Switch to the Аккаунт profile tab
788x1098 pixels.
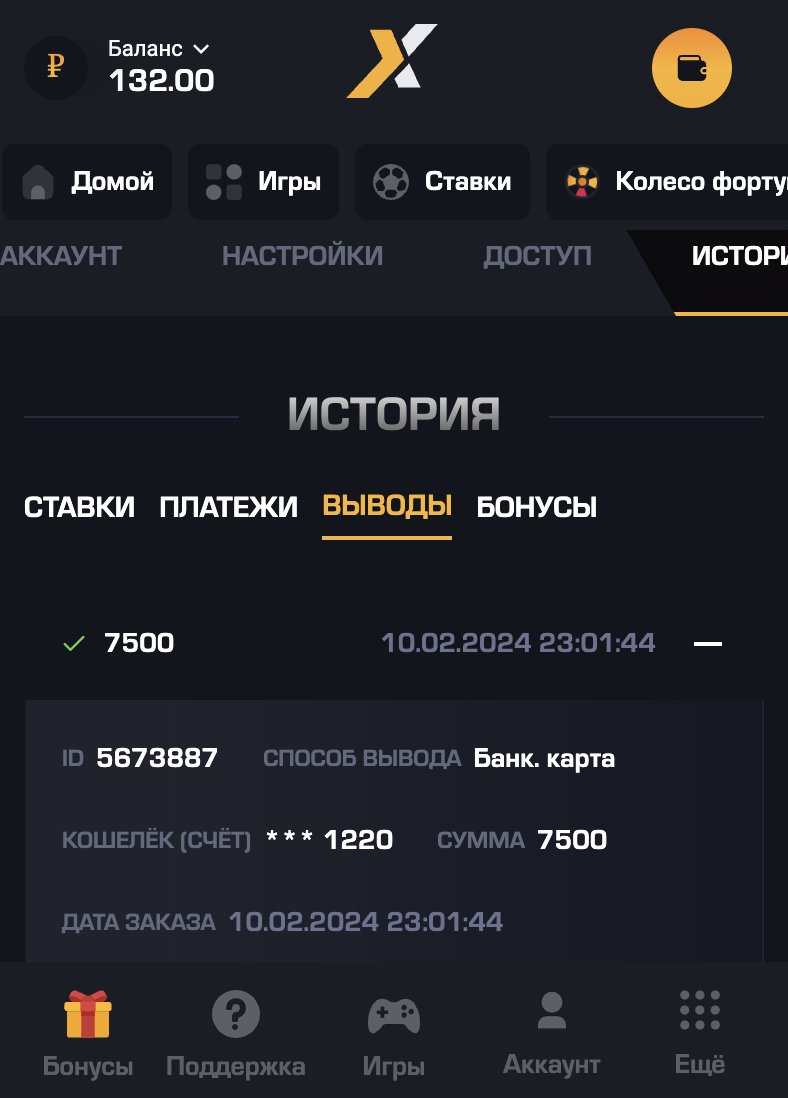click(60, 256)
